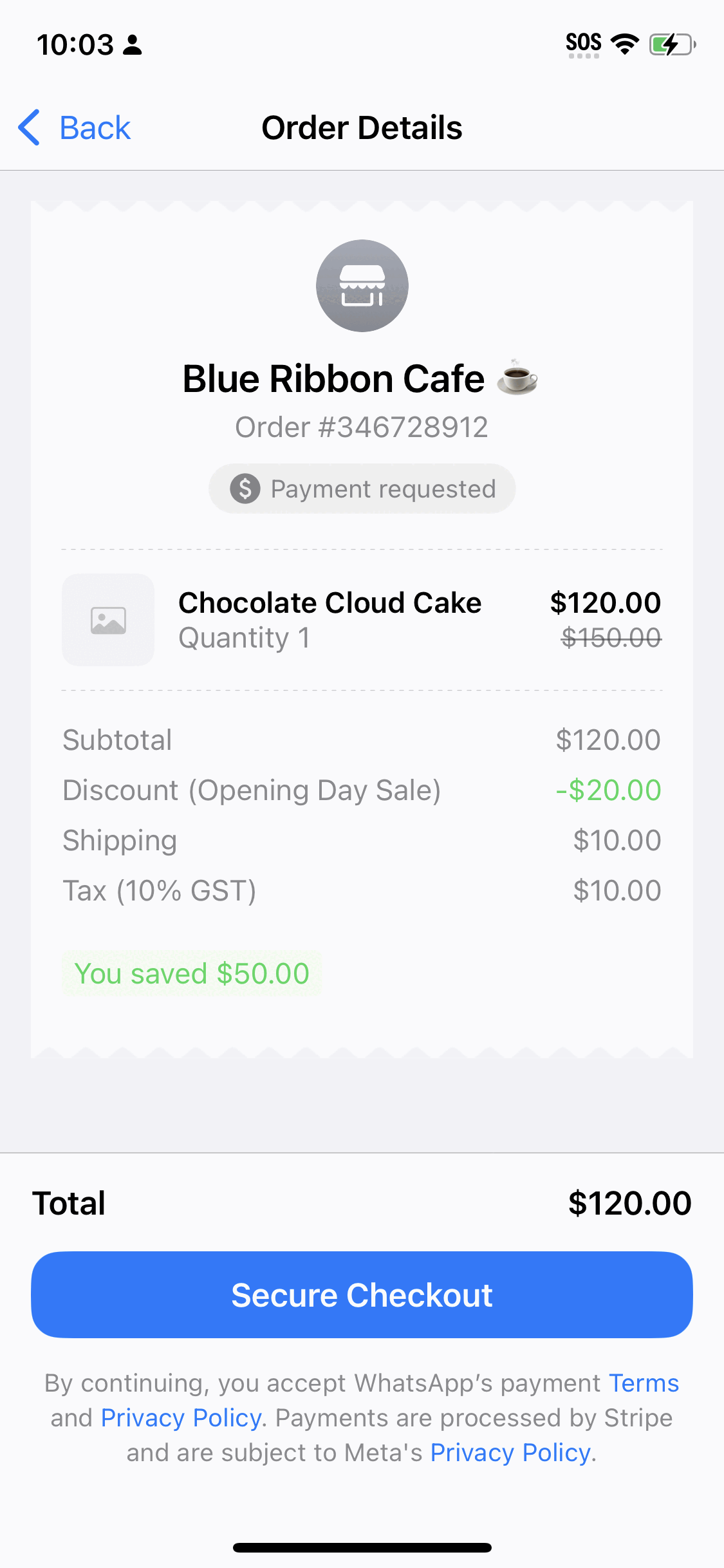Open Meta's Privacy Policy link
The height and width of the screenshot is (1568, 724).
pos(510,1452)
